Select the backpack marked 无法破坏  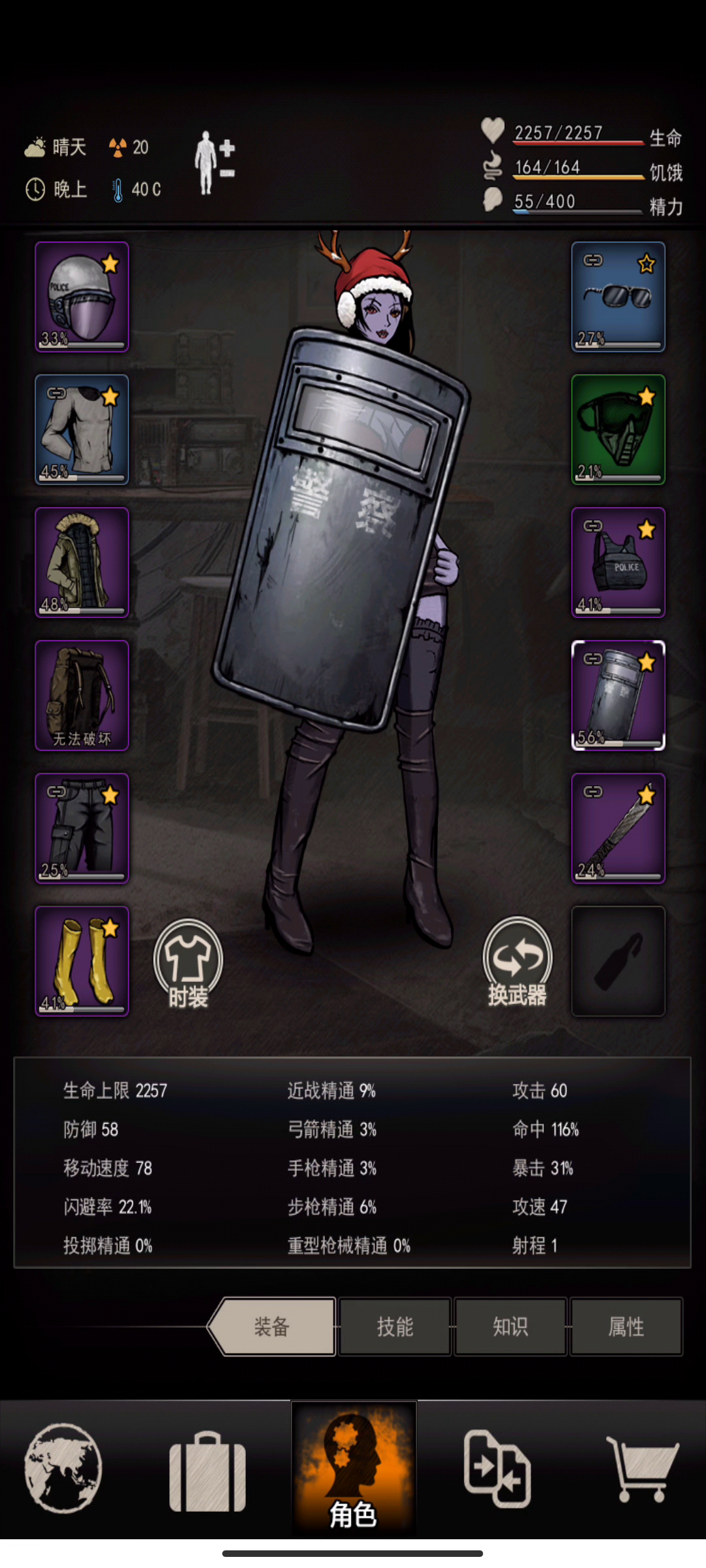click(82, 694)
